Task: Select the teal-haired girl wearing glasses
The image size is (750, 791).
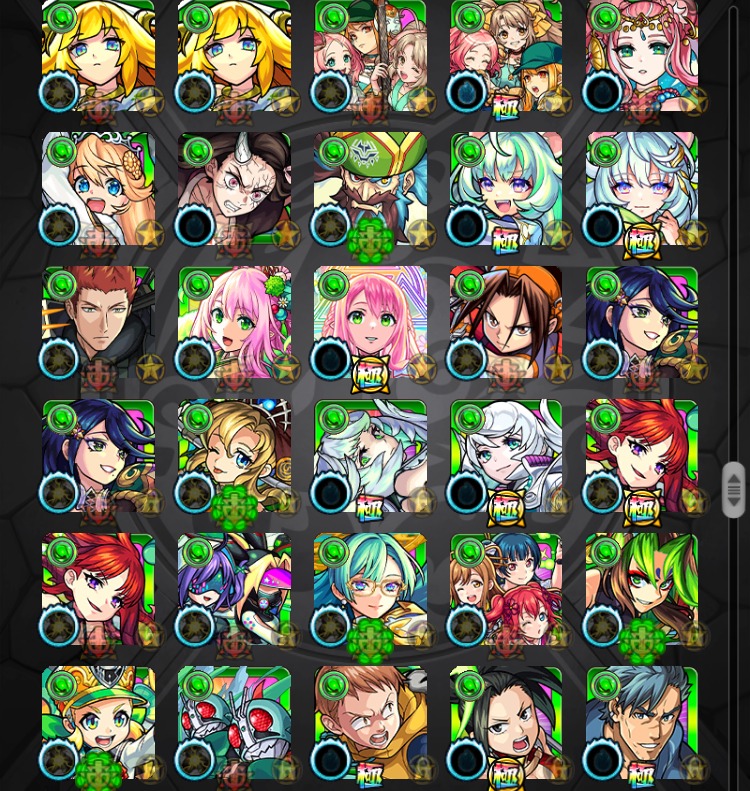Action: click(x=370, y=590)
